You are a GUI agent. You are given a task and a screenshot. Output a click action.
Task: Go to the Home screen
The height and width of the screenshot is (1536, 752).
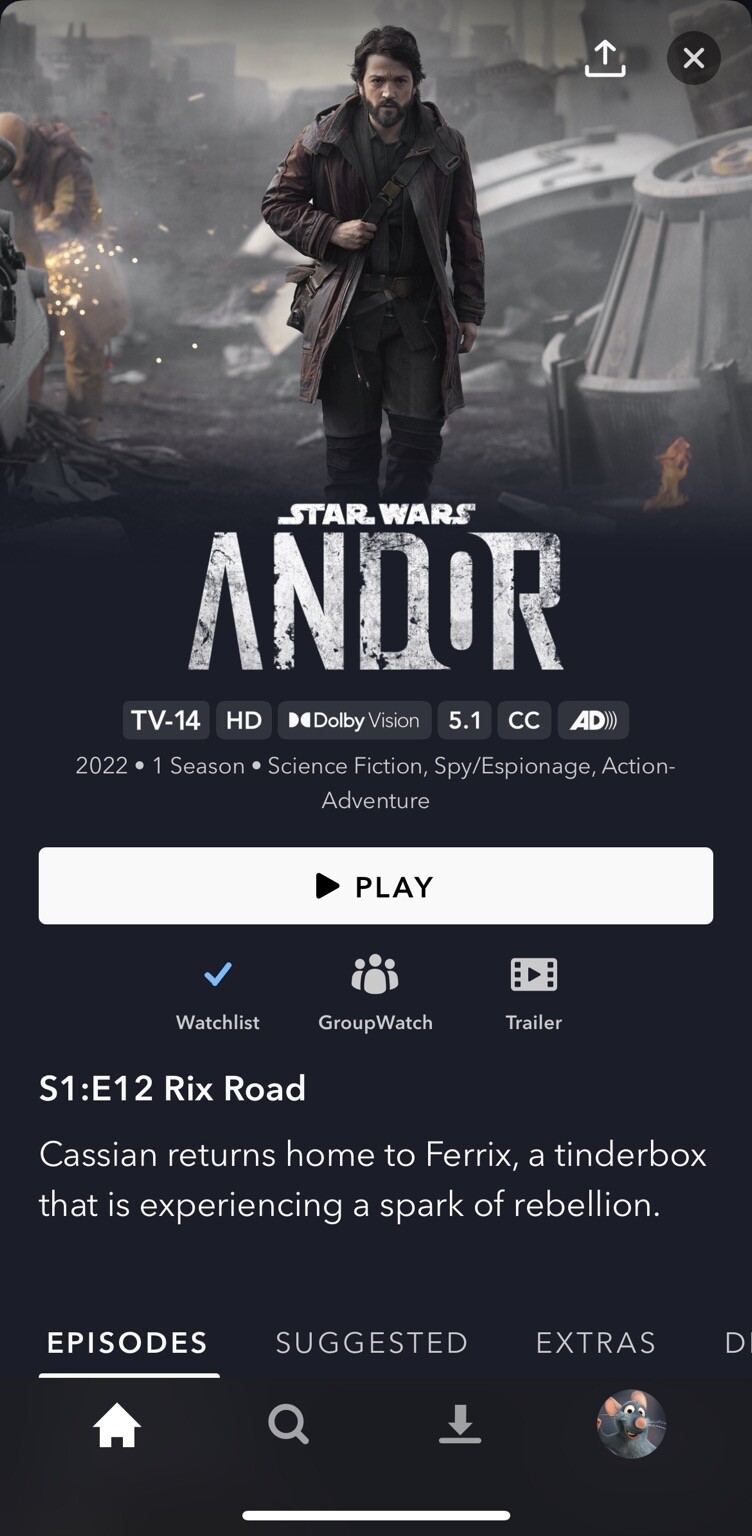pyautogui.click(x=117, y=1424)
